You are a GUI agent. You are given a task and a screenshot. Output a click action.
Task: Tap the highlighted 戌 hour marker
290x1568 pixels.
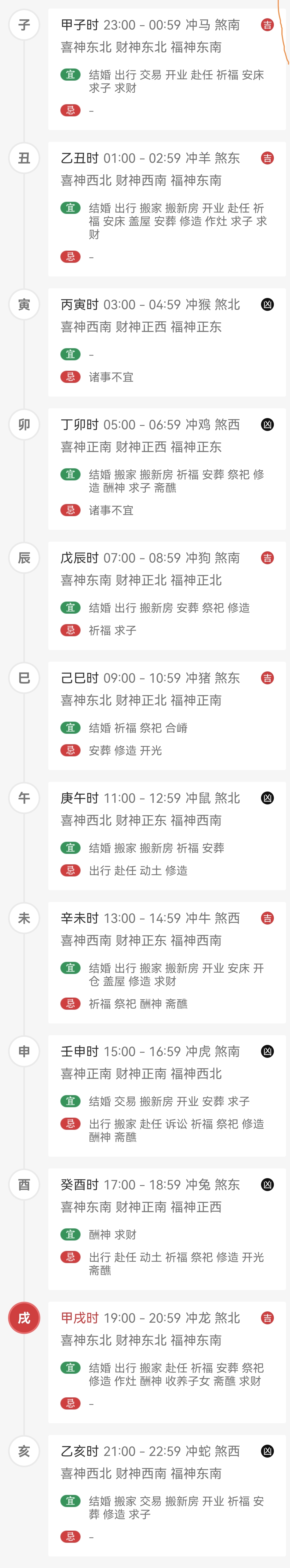pyautogui.click(x=24, y=1318)
